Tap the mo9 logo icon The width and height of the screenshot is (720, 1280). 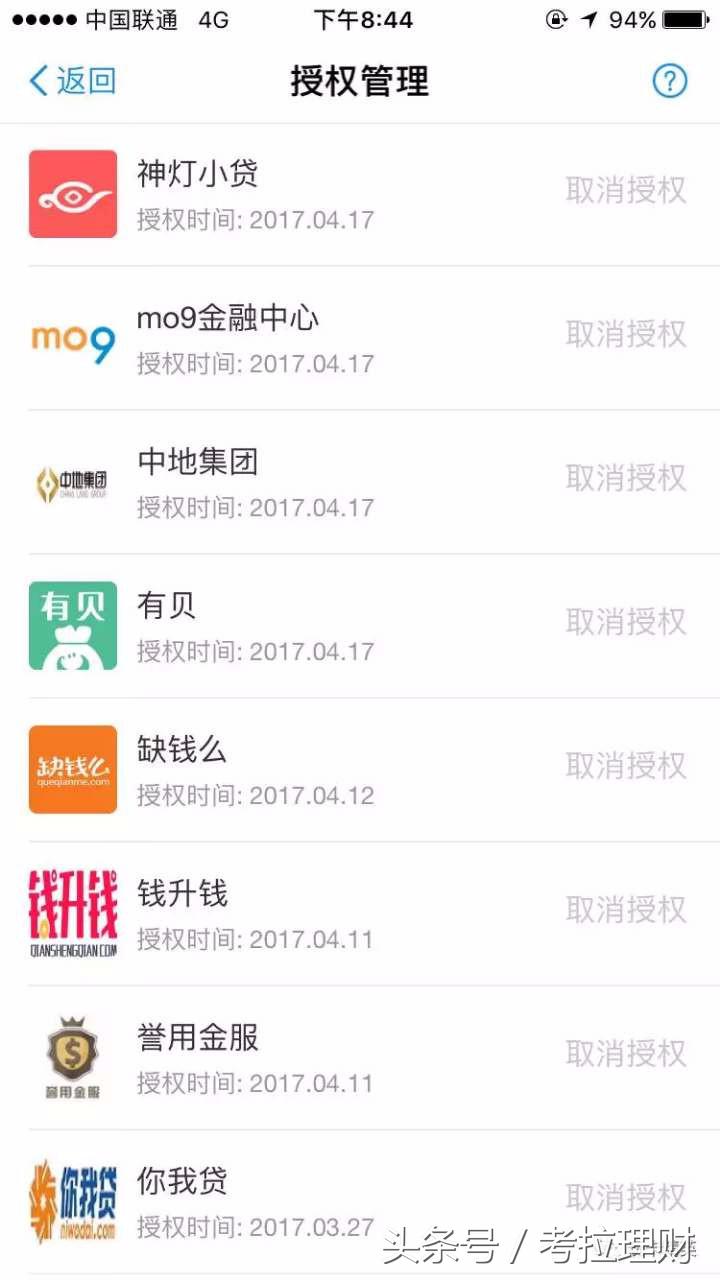coord(72,338)
